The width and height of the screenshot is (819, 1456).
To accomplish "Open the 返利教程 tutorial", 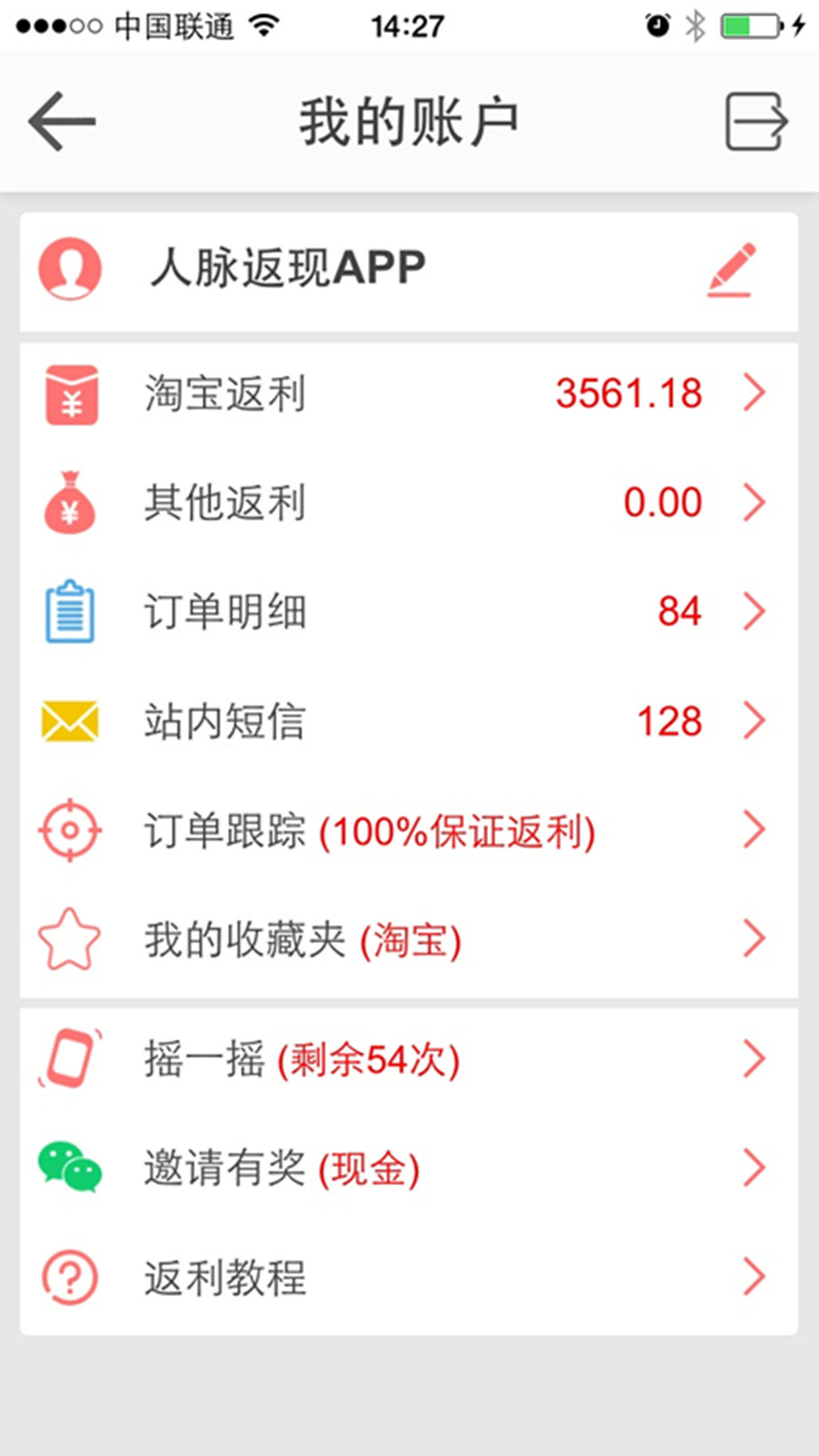I will [409, 1277].
